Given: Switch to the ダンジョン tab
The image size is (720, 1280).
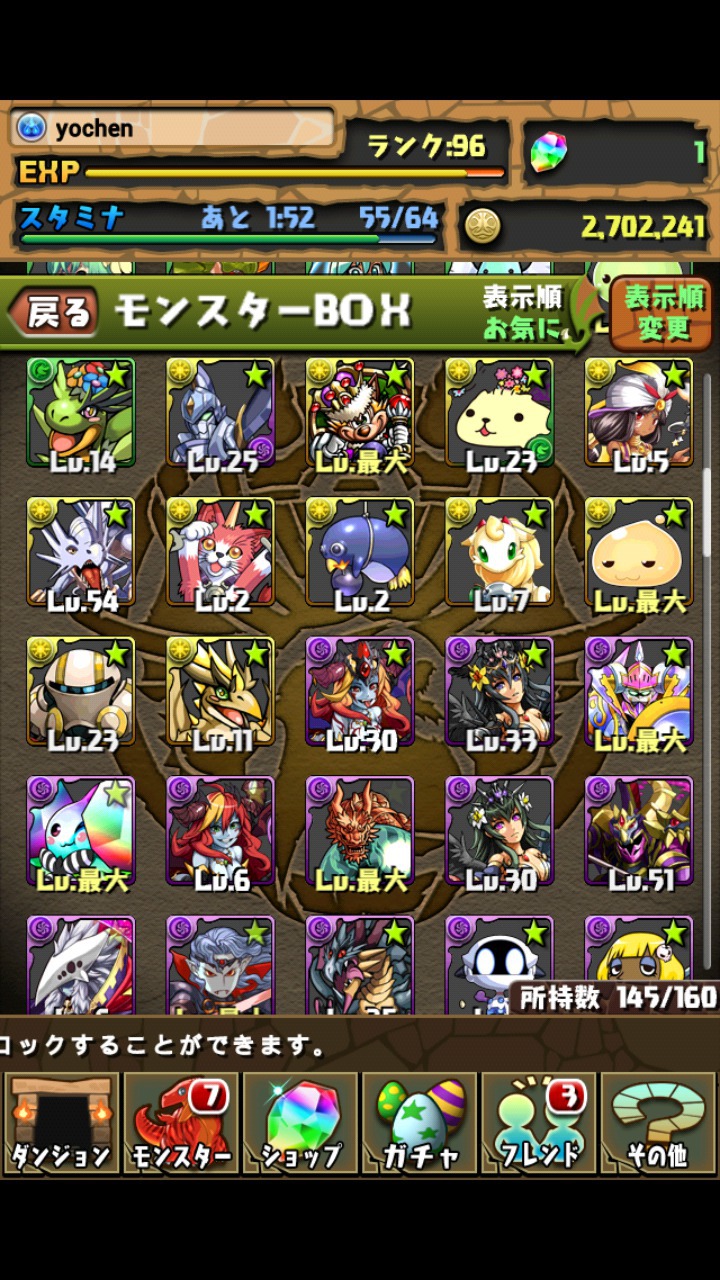Looking at the screenshot, I should (x=60, y=1123).
